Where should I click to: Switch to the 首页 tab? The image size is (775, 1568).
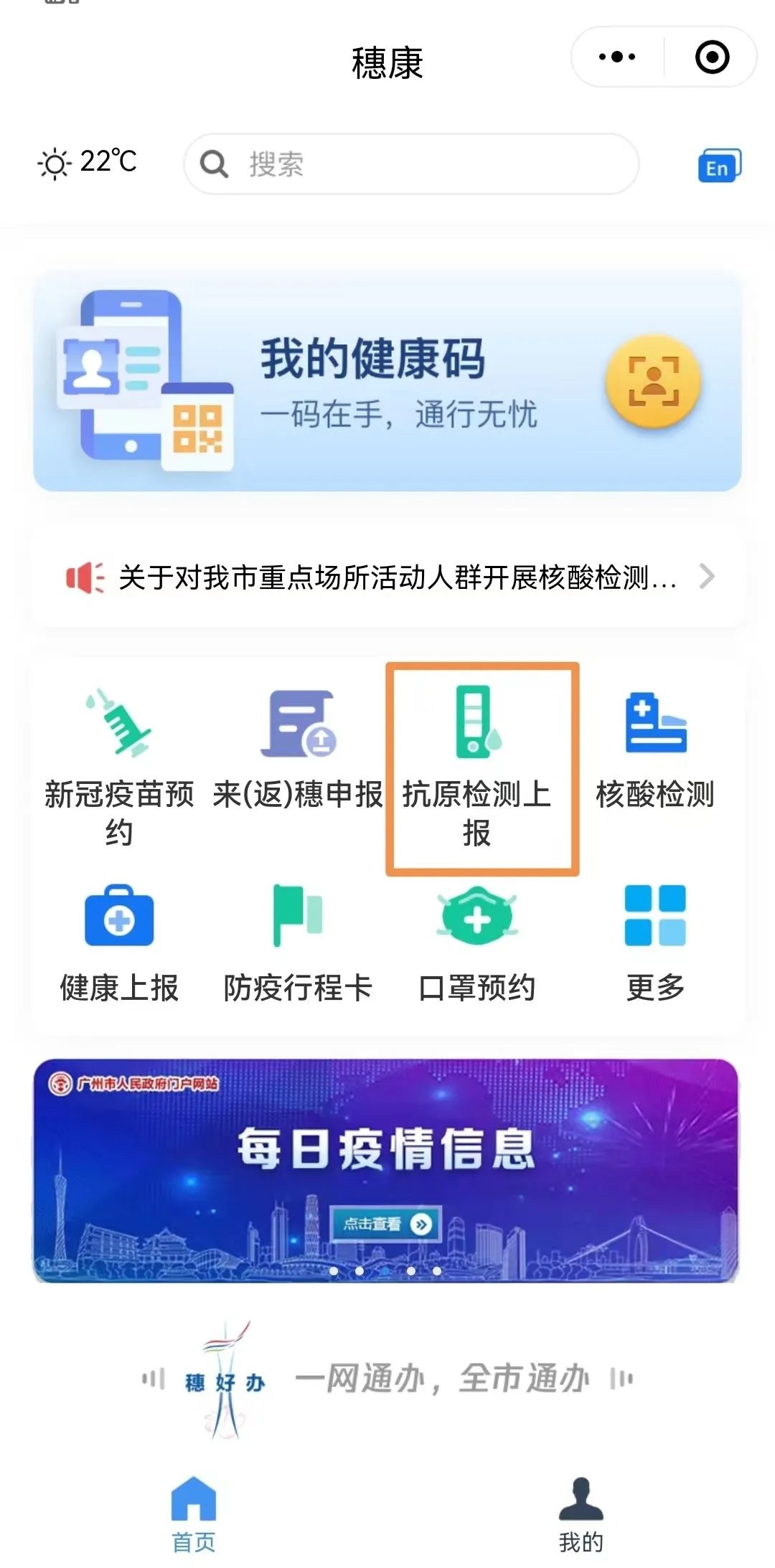194,1509
